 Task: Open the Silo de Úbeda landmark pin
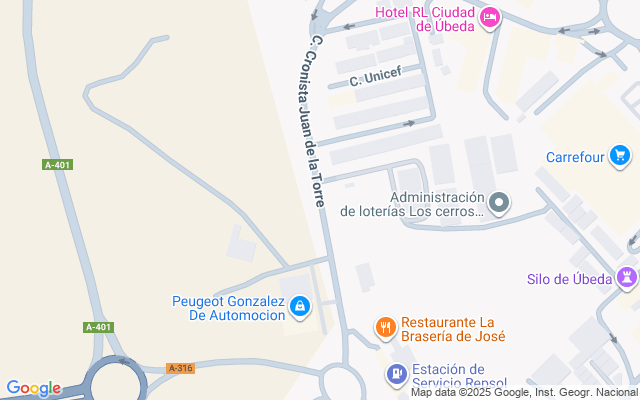tap(628, 278)
